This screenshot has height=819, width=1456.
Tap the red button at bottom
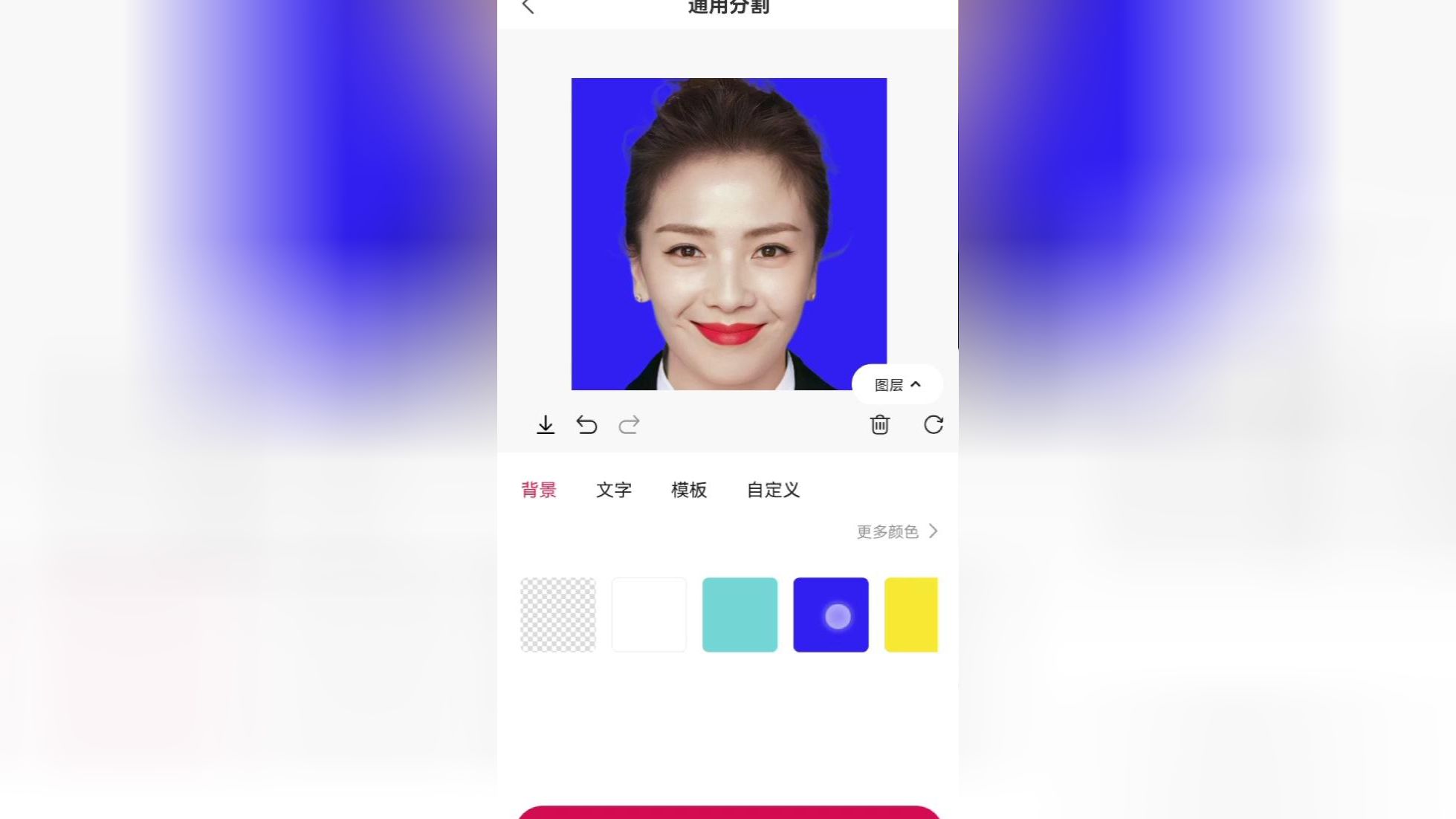[x=728, y=812]
